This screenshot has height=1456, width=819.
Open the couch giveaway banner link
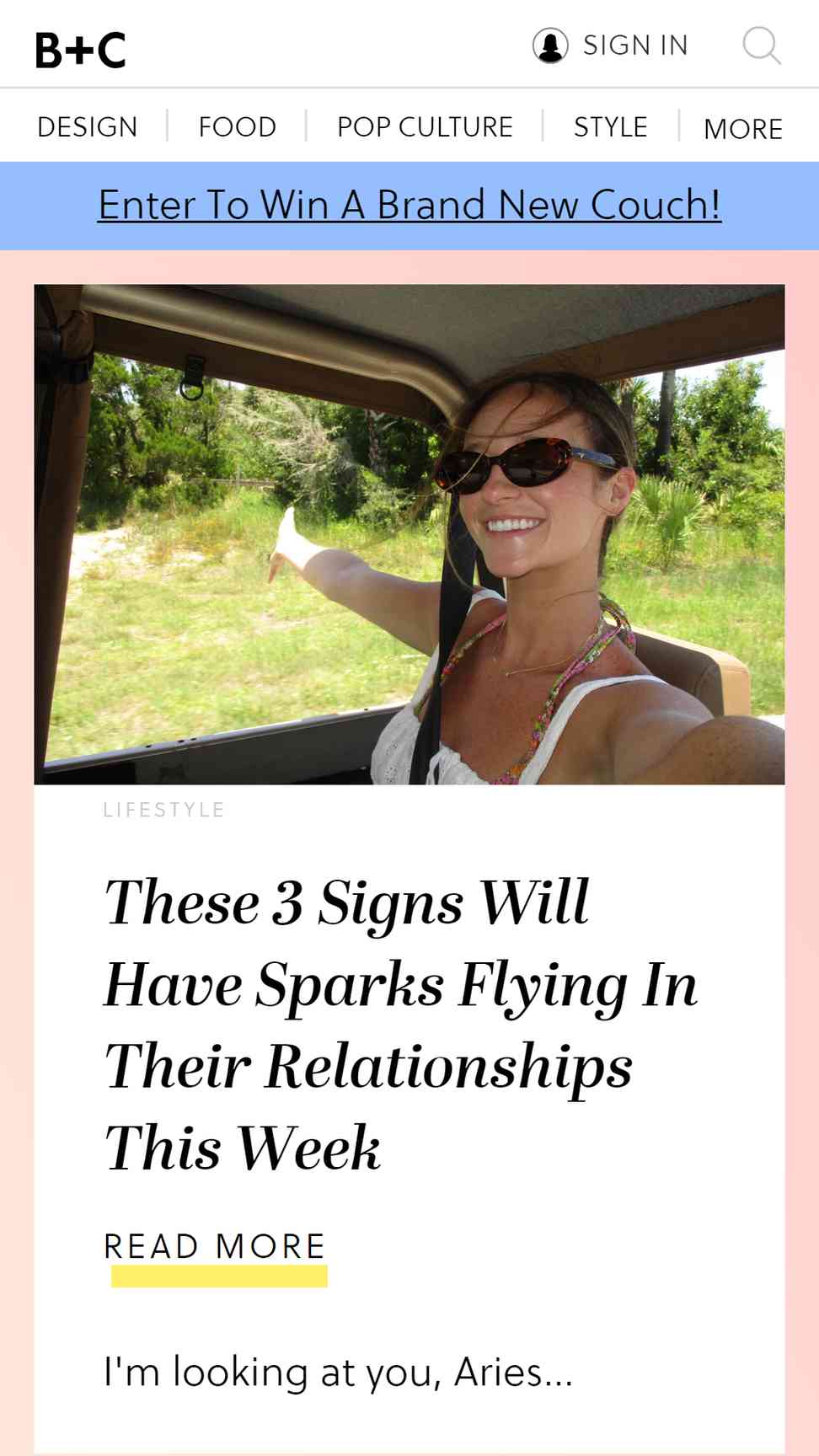(409, 205)
